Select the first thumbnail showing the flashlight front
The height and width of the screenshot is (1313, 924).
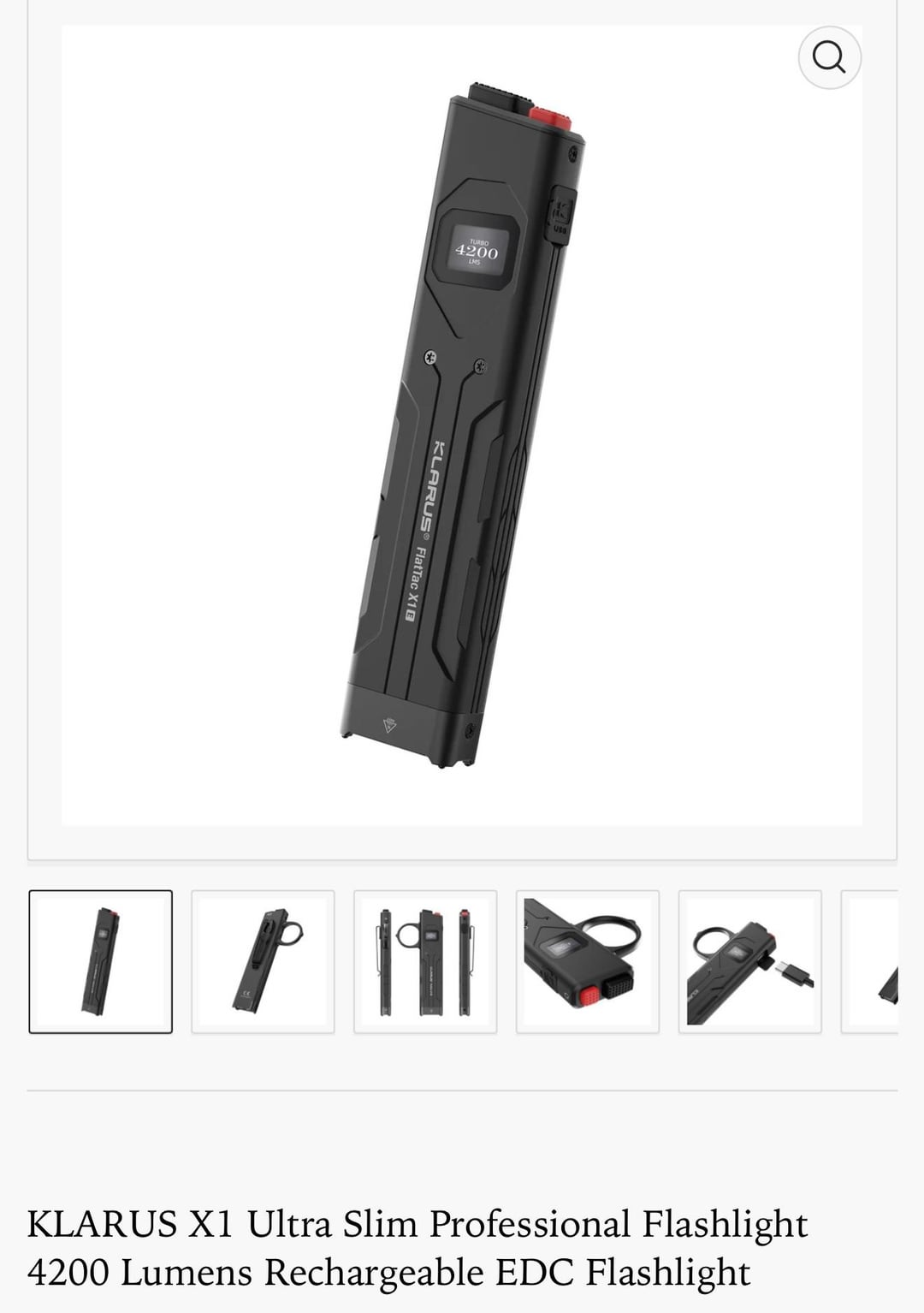(100, 961)
